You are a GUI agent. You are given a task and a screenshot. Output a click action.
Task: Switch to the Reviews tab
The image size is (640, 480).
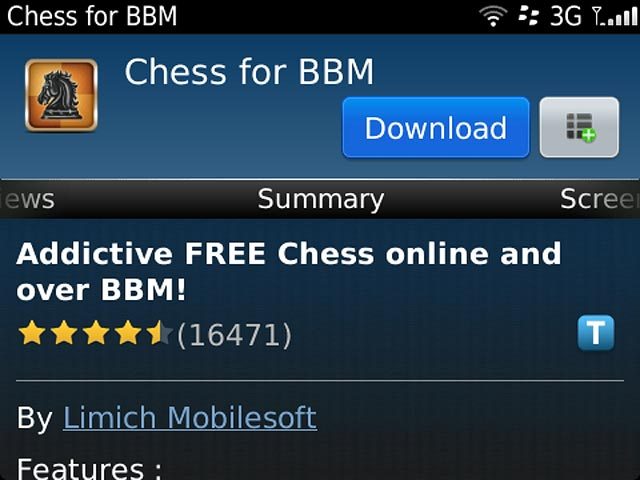(x=26, y=199)
